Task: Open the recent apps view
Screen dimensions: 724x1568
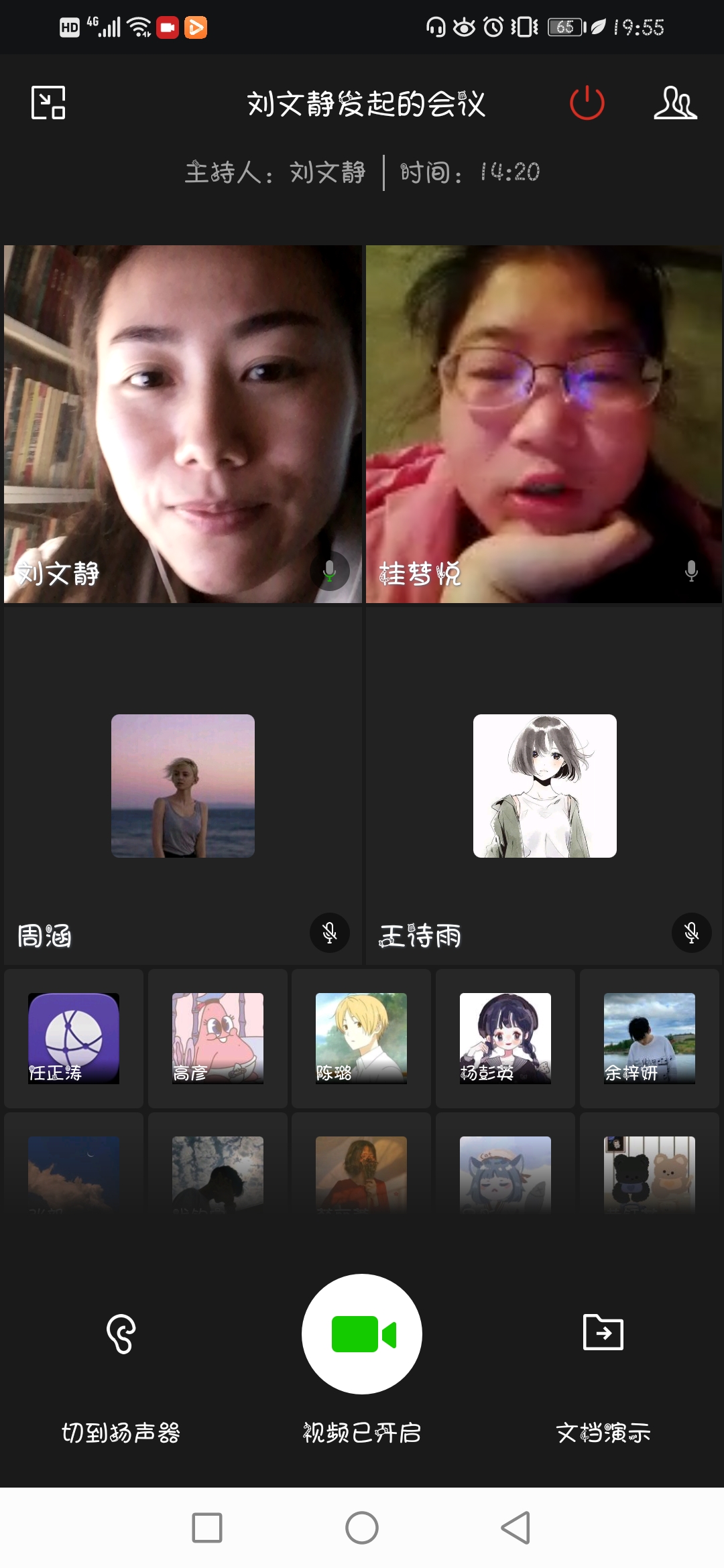Action: click(207, 1528)
